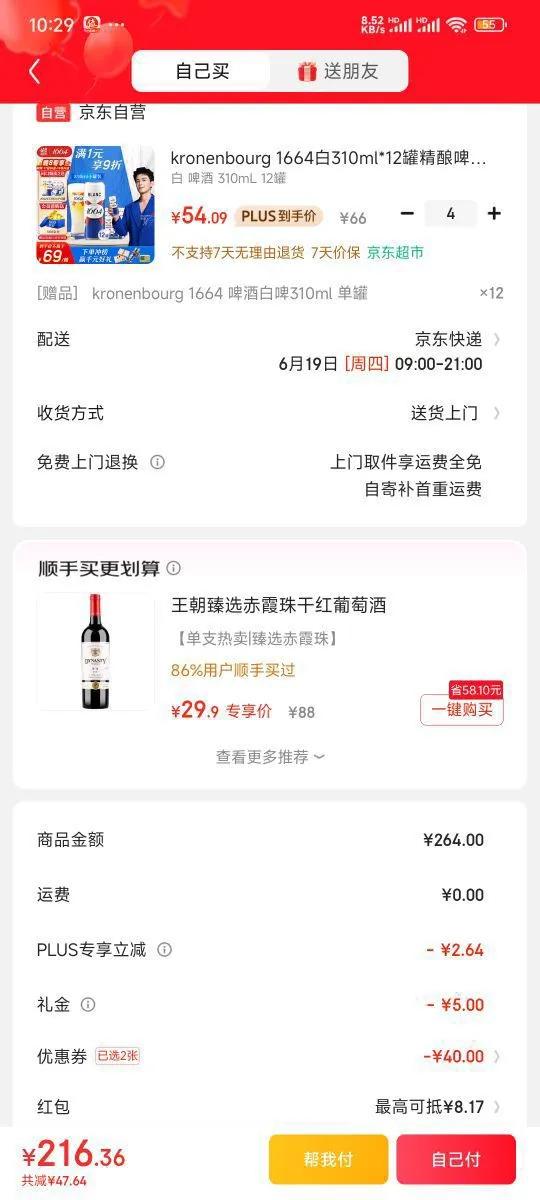Viewport: 540px width, 1200px height.
Task: Show info about 礼金
Action: pyautogui.click(x=88, y=1004)
